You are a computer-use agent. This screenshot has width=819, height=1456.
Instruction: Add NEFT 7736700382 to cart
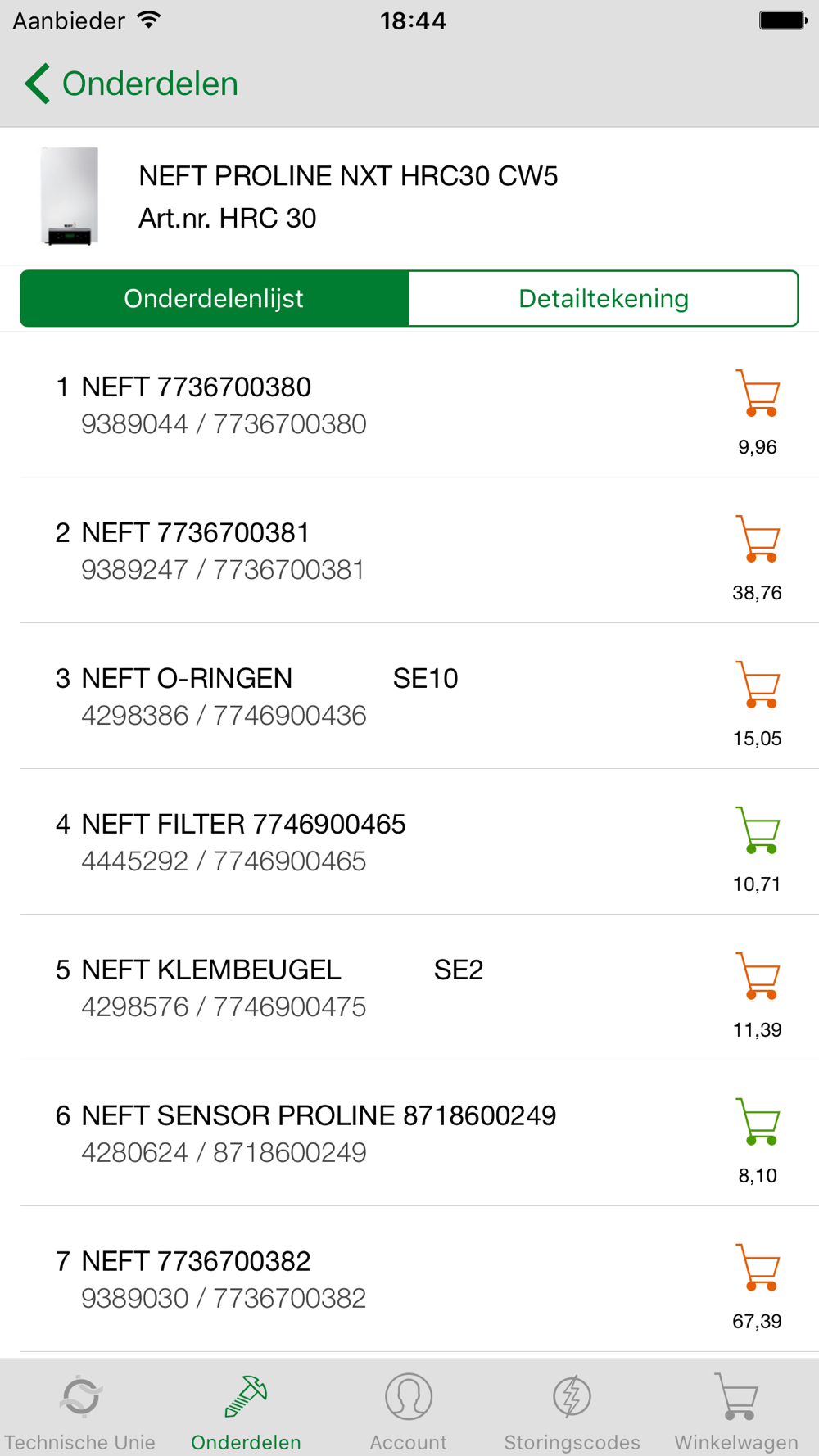click(758, 1268)
